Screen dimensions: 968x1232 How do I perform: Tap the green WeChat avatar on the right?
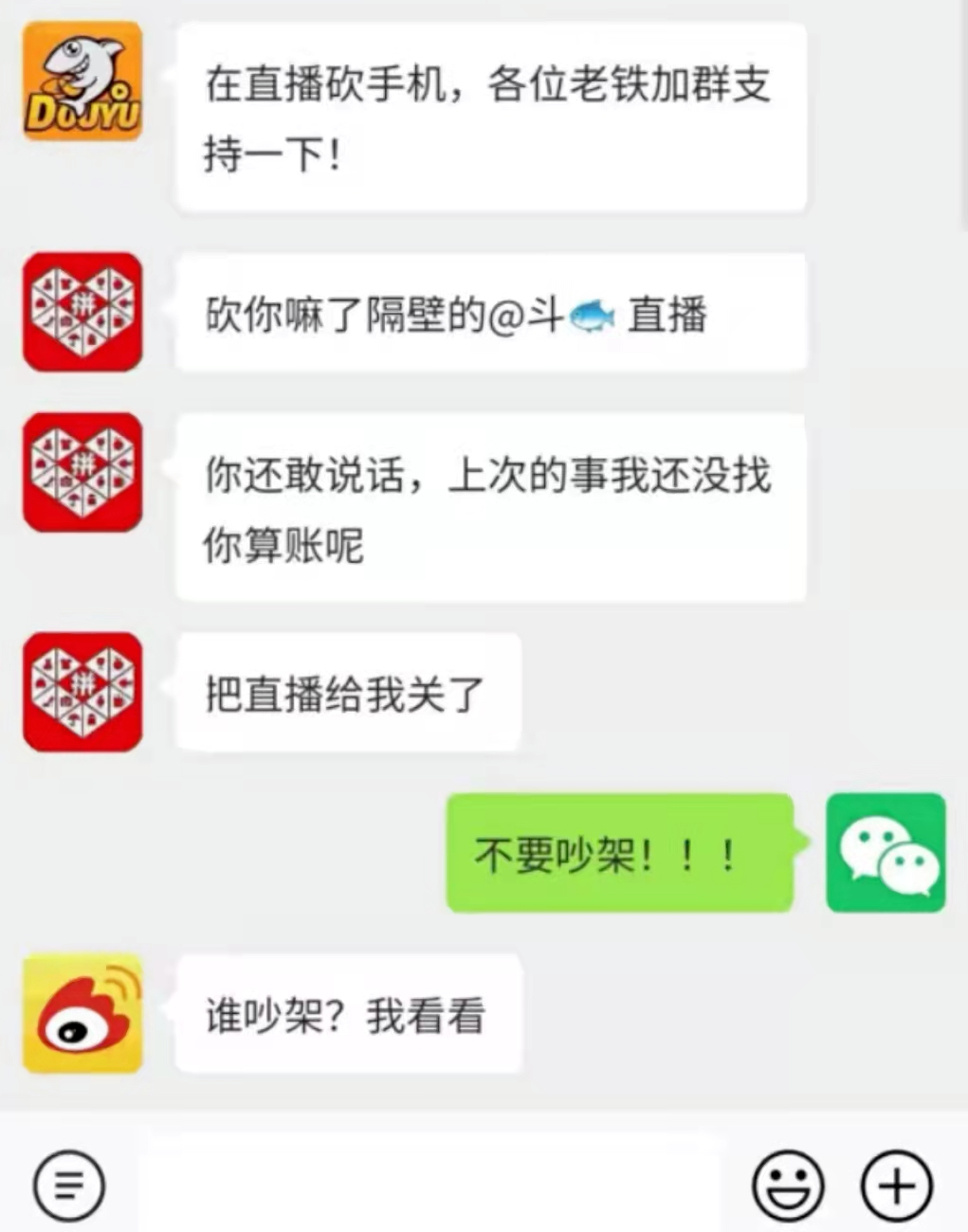[x=886, y=853]
